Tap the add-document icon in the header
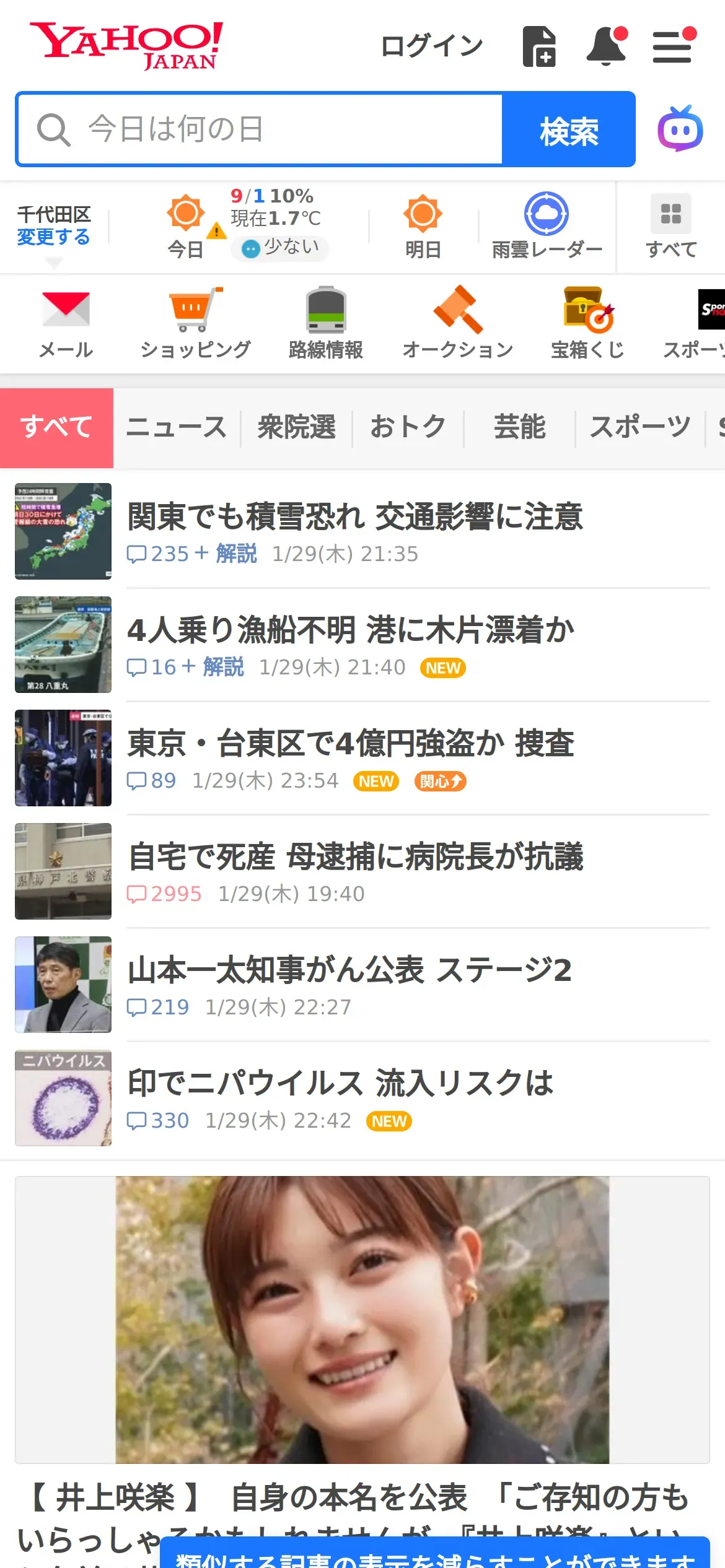Screen dimensions: 725x1568 (539, 46)
